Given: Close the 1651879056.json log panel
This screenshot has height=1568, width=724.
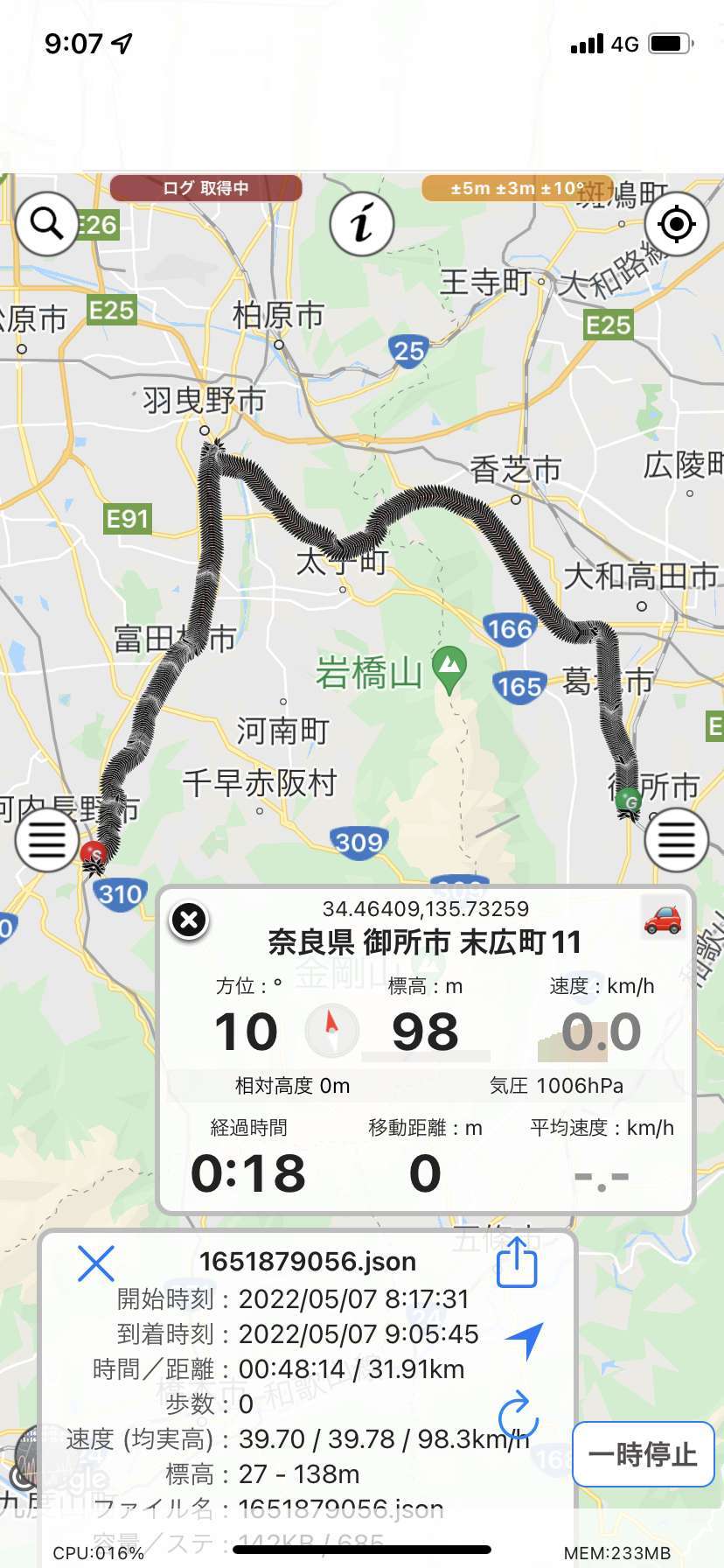Looking at the screenshot, I should [96, 1263].
